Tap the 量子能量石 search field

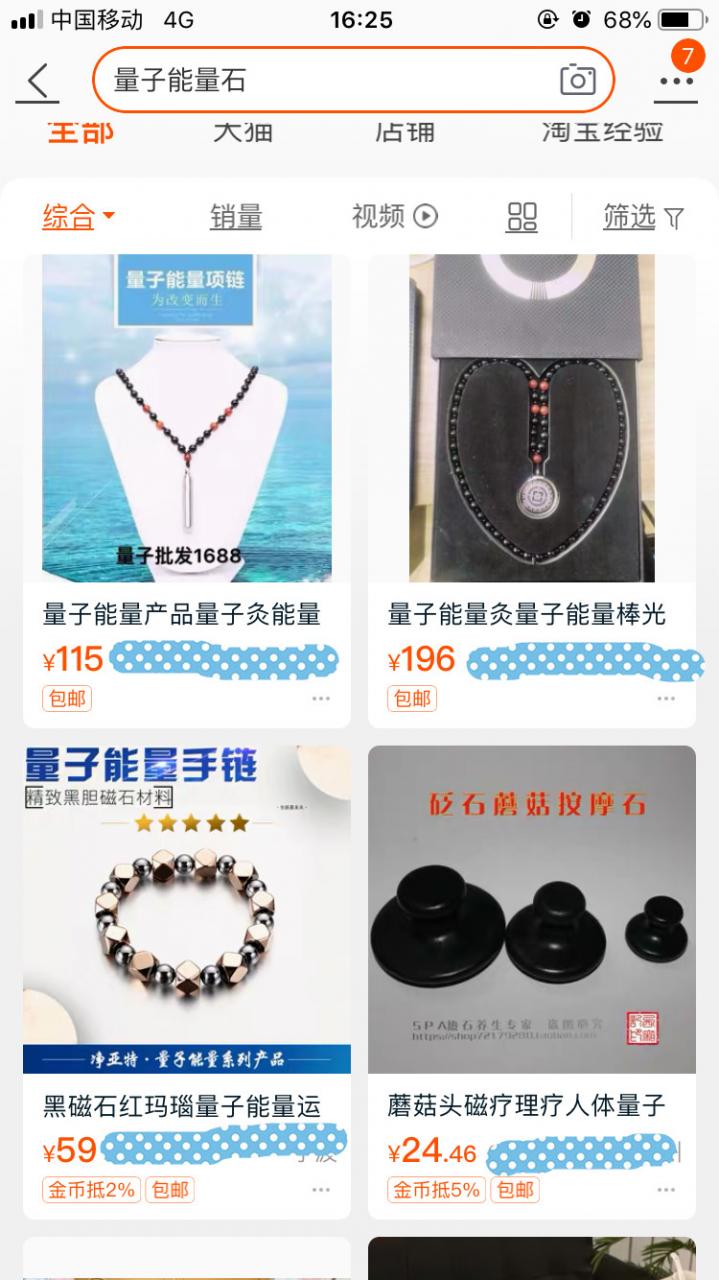point(320,80)
